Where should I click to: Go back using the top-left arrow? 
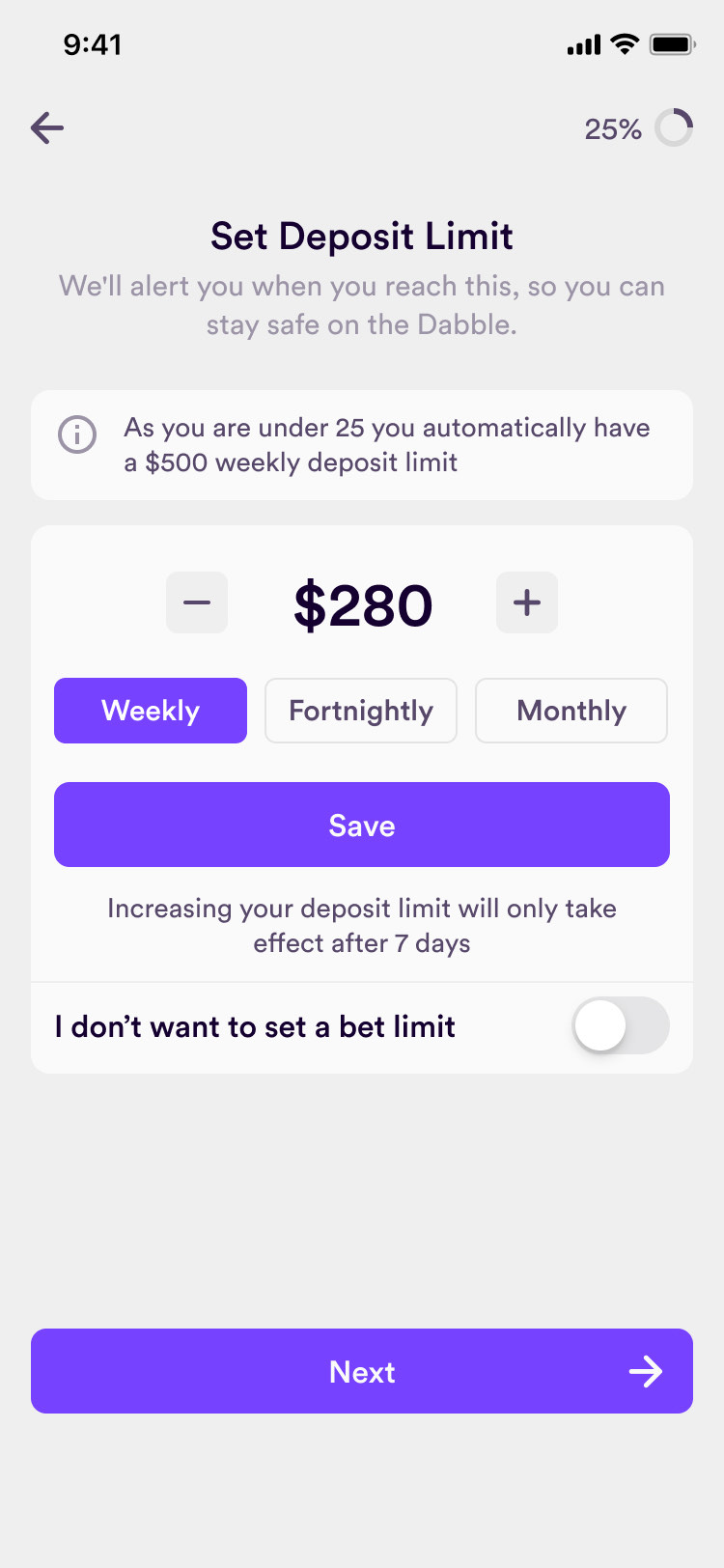pyautogui.click(x=46, y=127)
